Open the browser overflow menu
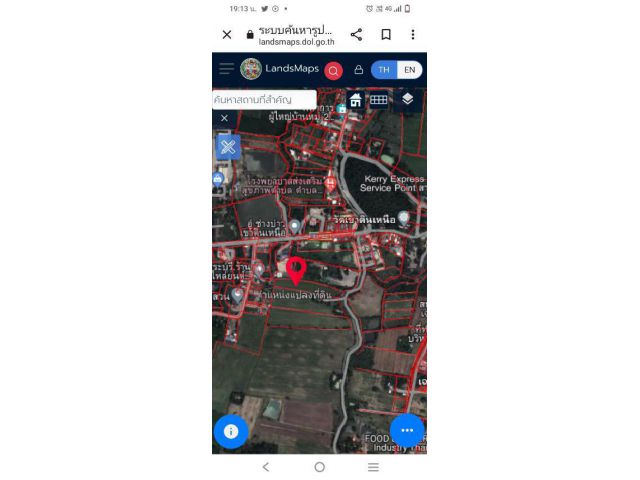This screenshot has height=480, width=640. click(412, 34)
